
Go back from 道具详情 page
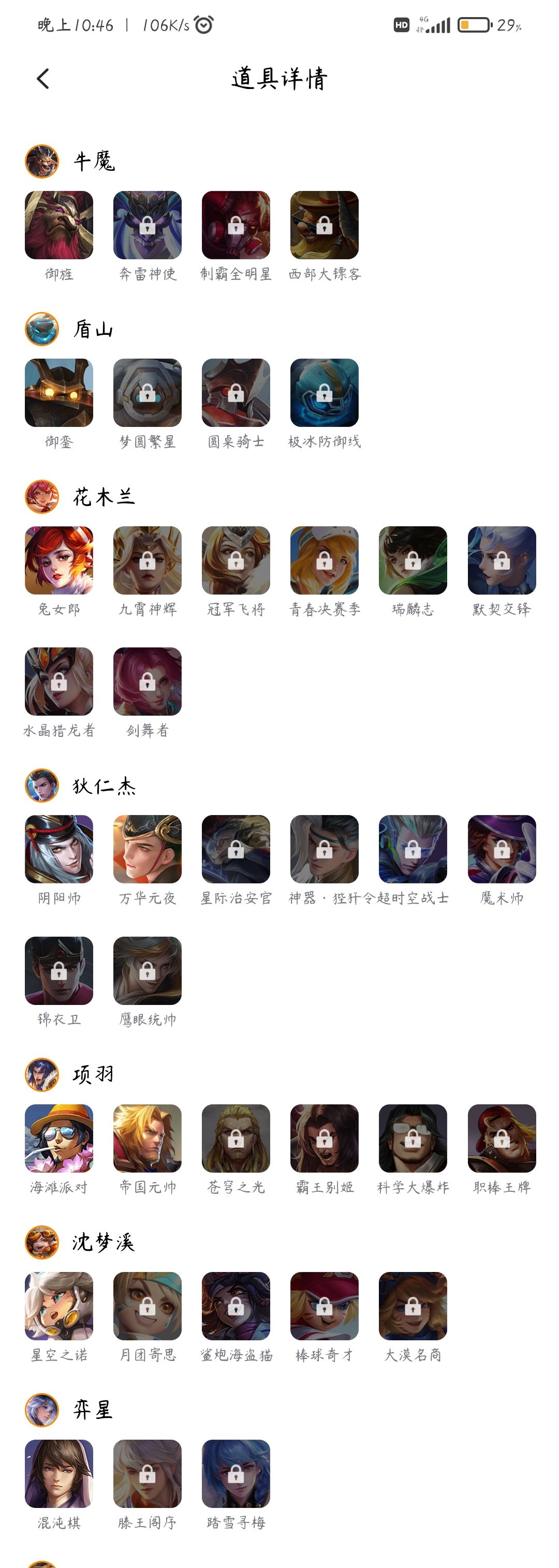tap(42, 79)
